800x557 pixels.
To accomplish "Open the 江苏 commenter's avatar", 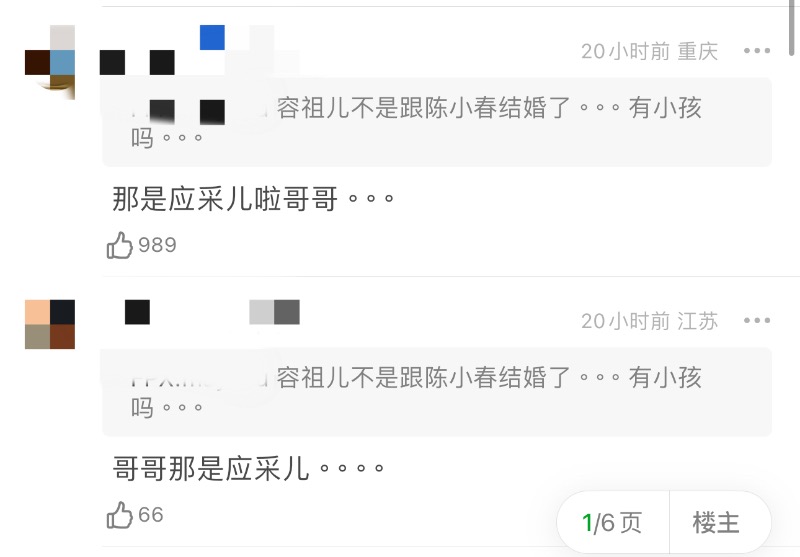I will (50, 324).
